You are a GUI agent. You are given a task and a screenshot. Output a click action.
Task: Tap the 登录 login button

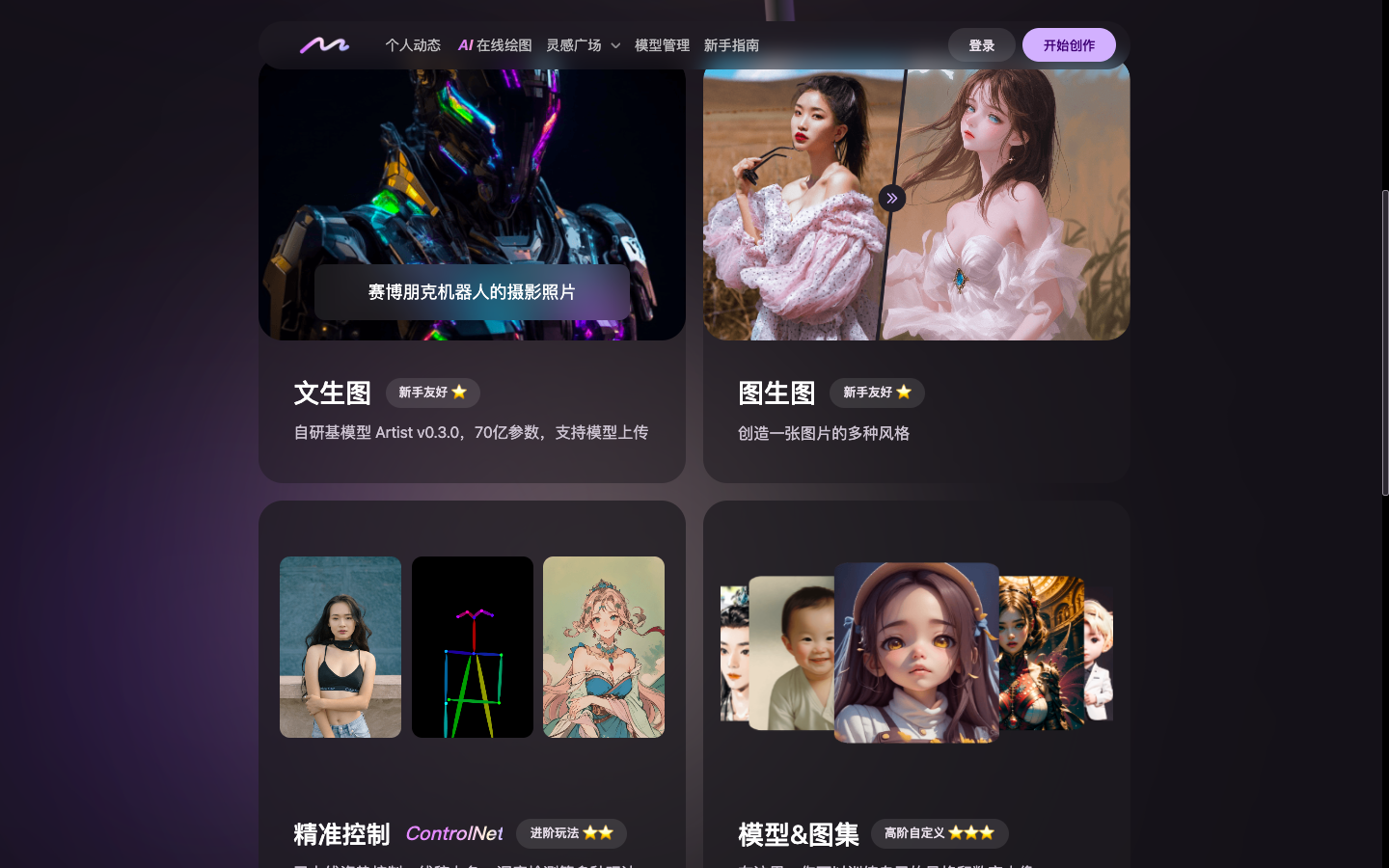[981, 45]
